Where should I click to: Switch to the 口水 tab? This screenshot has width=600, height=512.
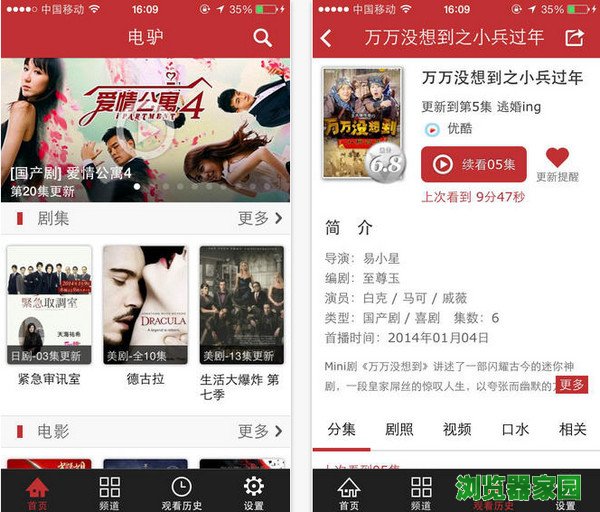[515, 429]
